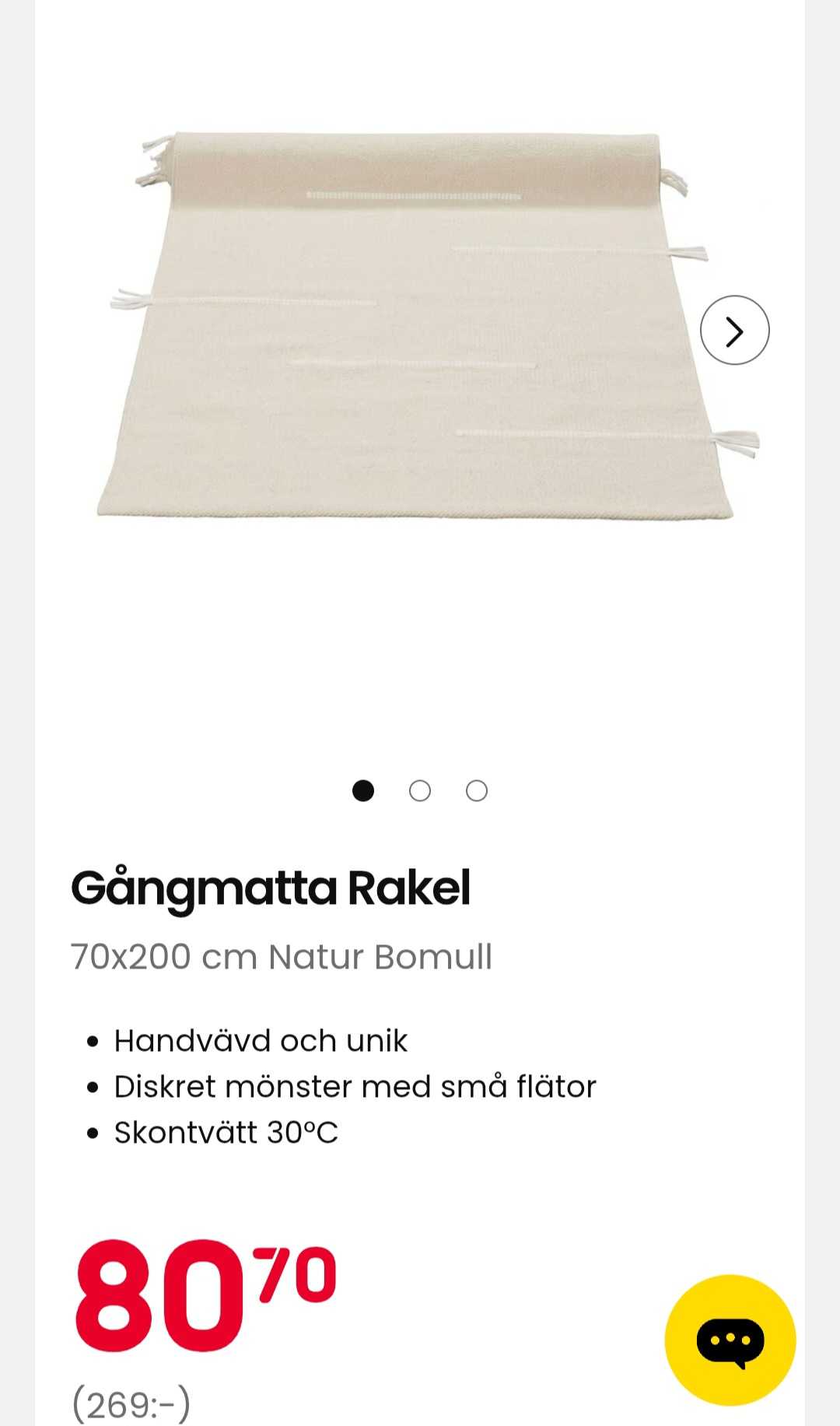Select the third carousel indicator dot
Screen dimensions: 840x1426
(x=475, y=790)
